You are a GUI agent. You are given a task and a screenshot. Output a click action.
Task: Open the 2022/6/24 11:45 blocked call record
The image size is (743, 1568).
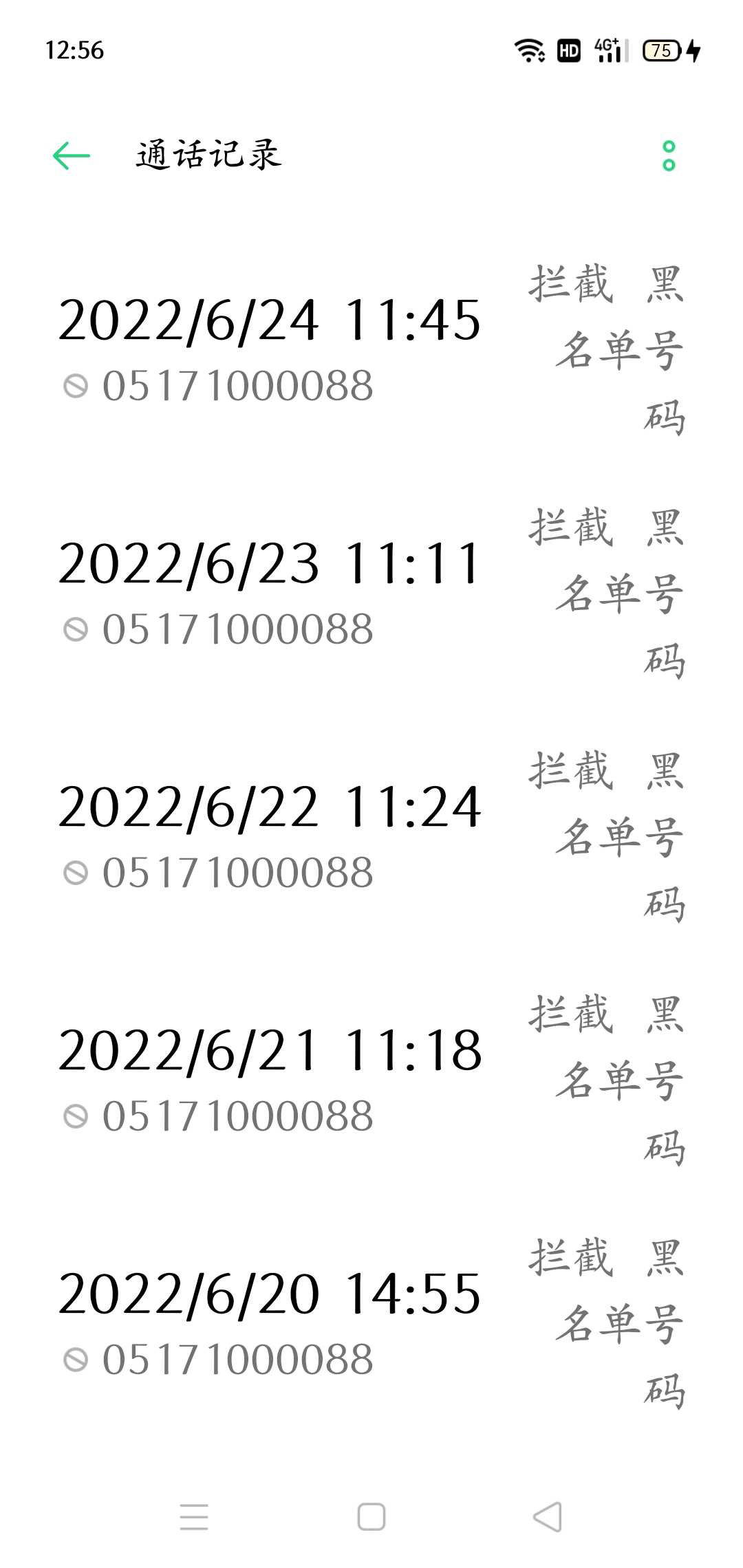point(371,351)
